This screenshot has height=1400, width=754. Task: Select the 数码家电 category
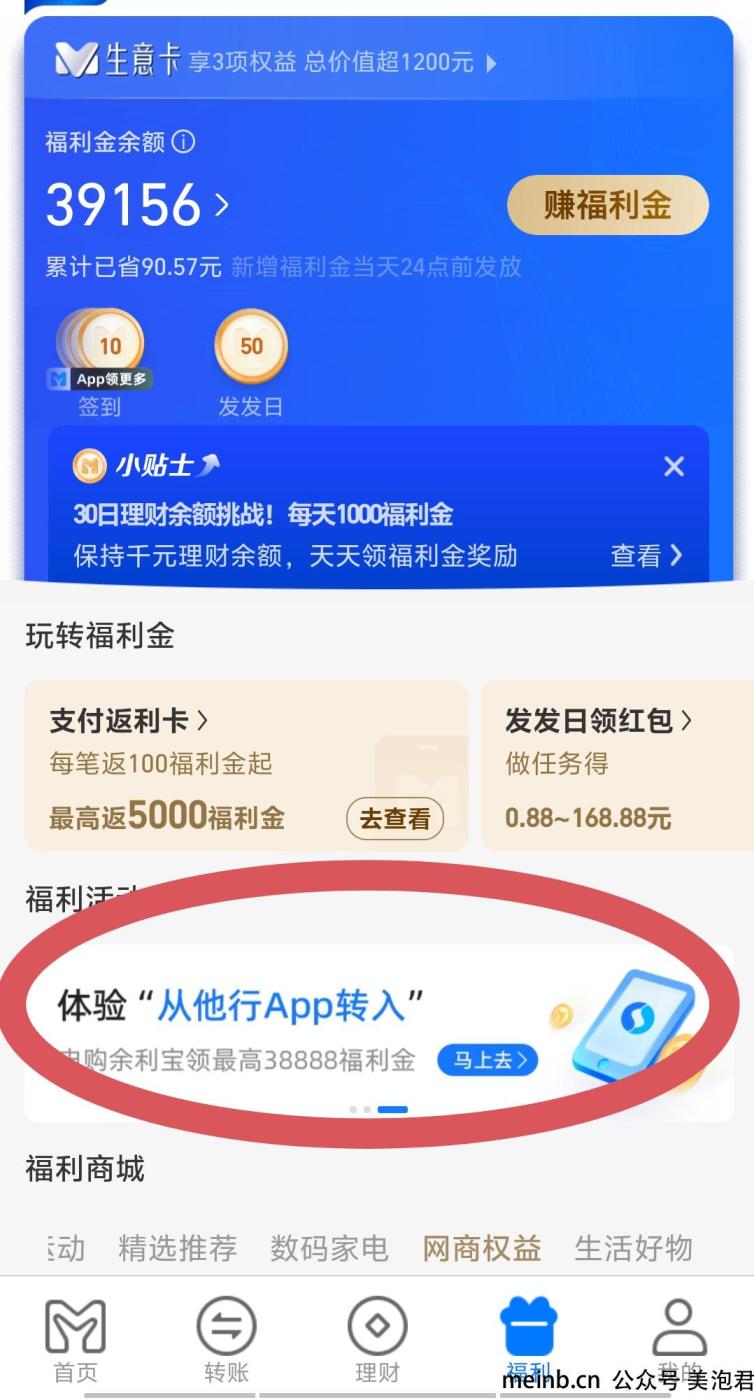[x=329, y=1248]
